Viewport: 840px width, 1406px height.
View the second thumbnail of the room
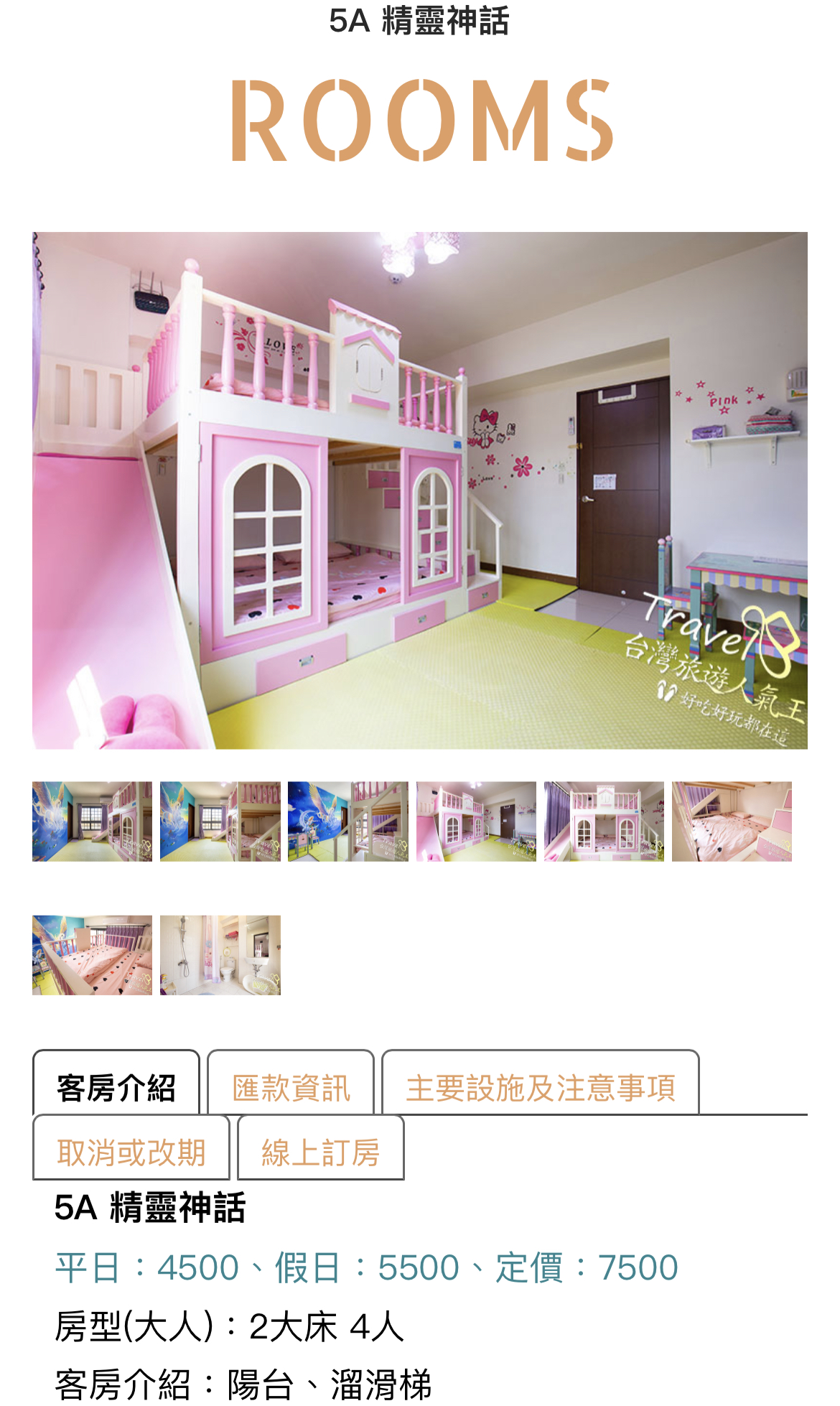(x=220, y=821)
